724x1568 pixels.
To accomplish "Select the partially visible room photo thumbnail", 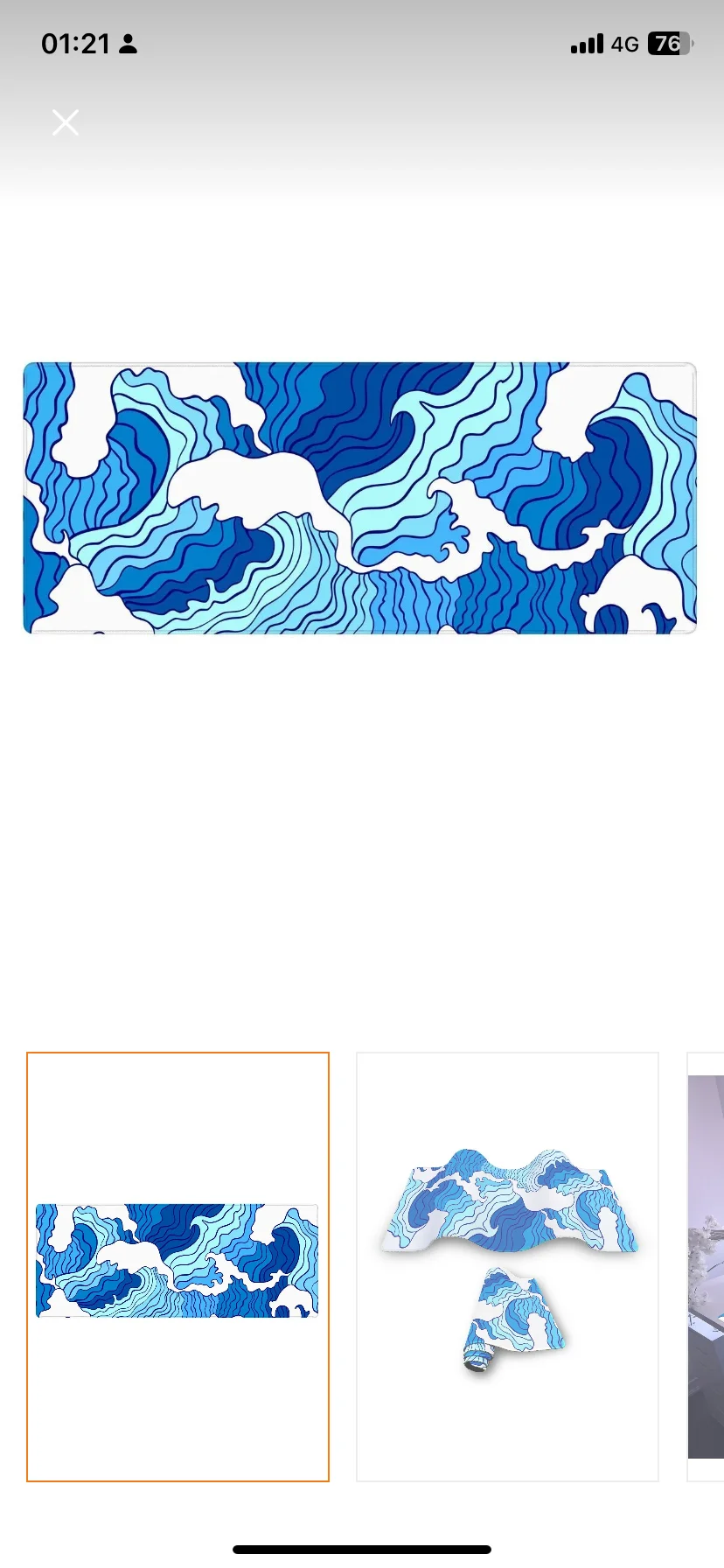I will pos(707,1266).
